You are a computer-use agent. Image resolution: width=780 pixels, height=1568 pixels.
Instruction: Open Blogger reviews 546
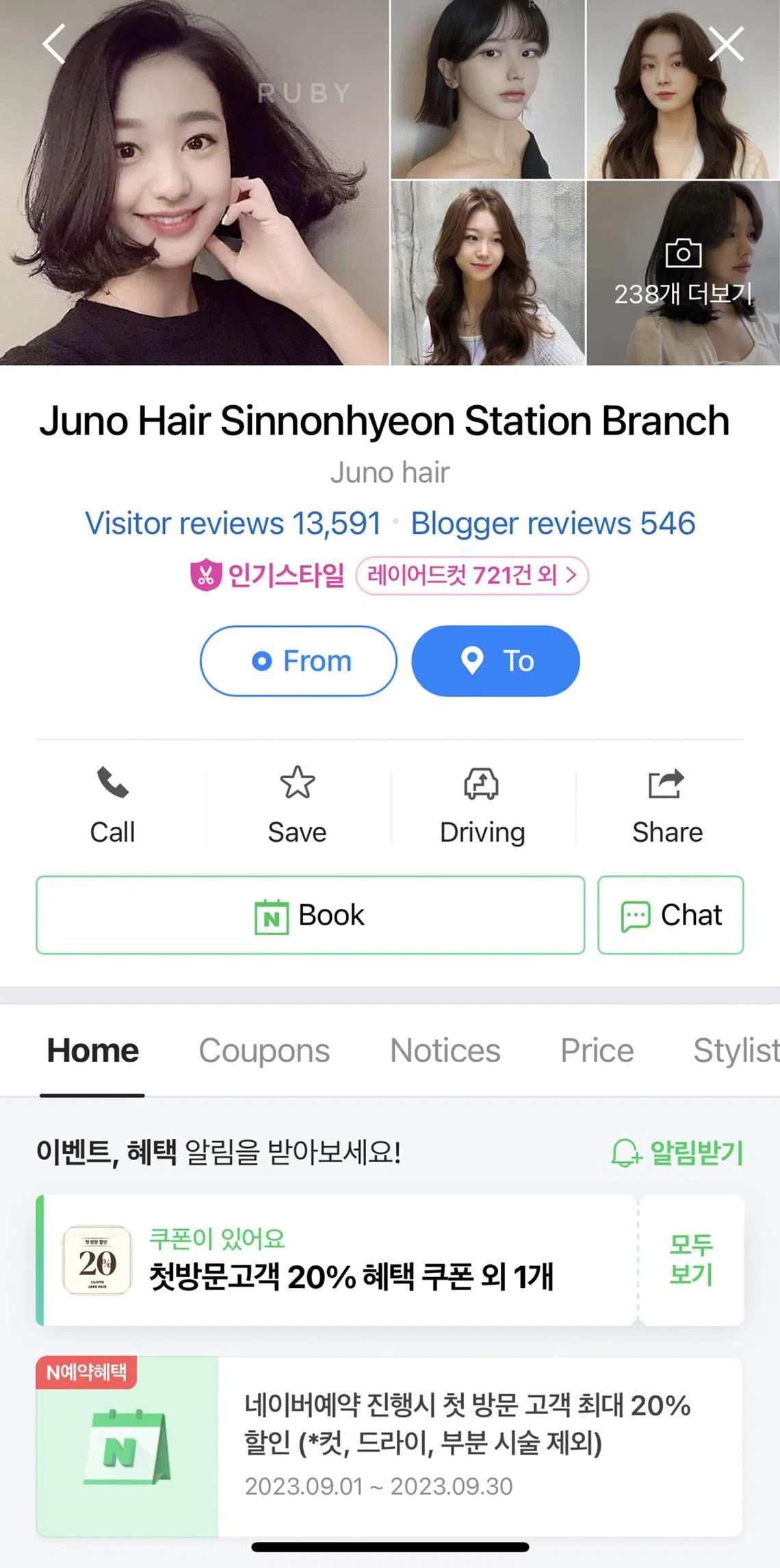(553, 524)
